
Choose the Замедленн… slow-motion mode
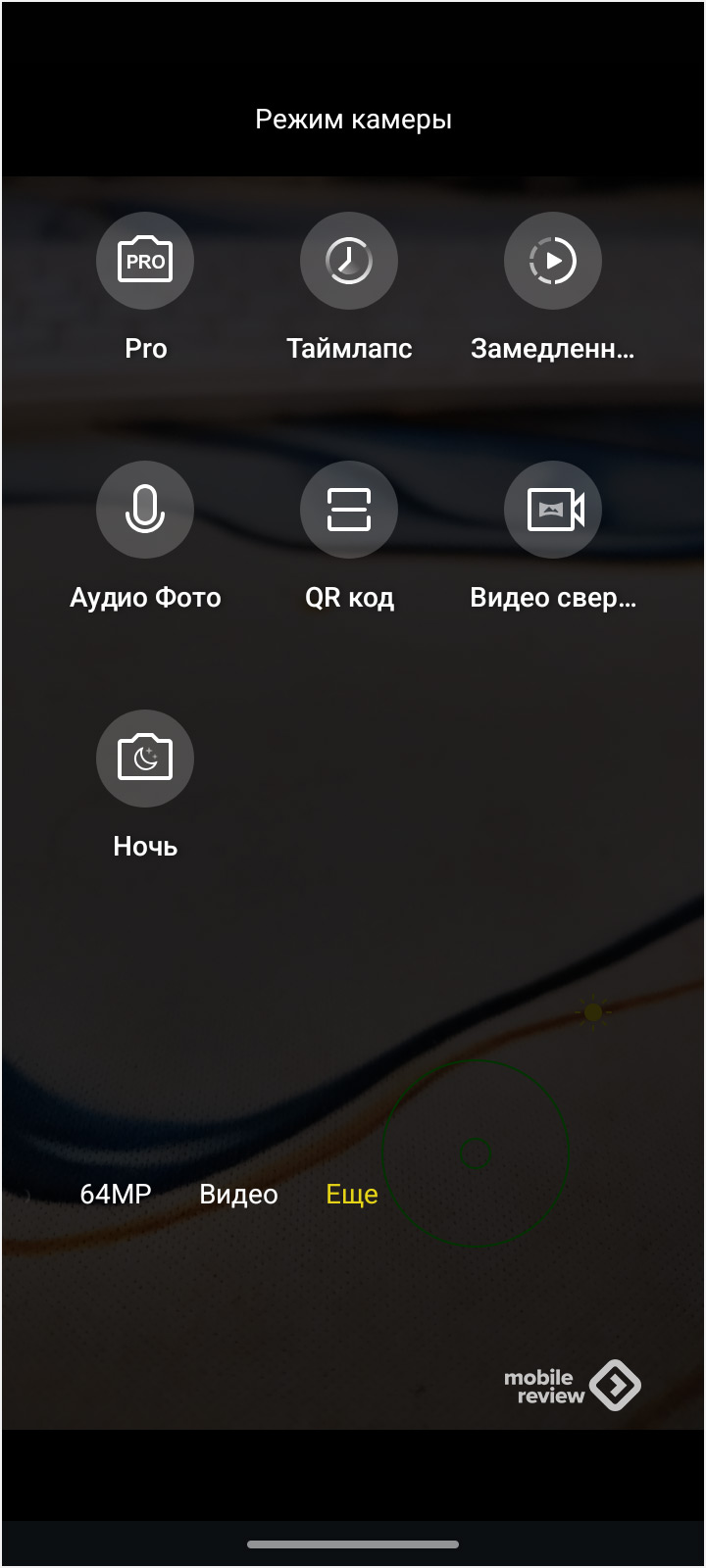tap(553, 261)
